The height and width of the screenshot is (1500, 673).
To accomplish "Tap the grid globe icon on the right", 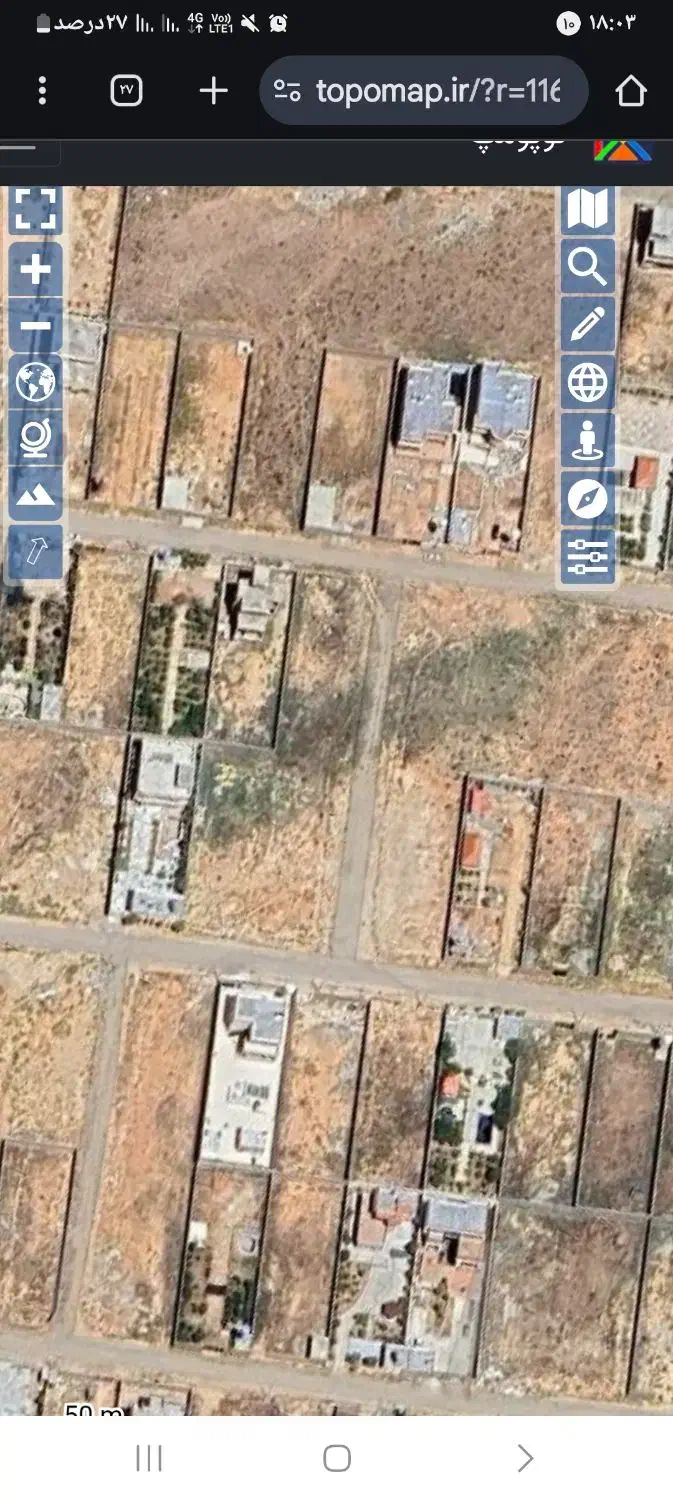I will point(587,382).
